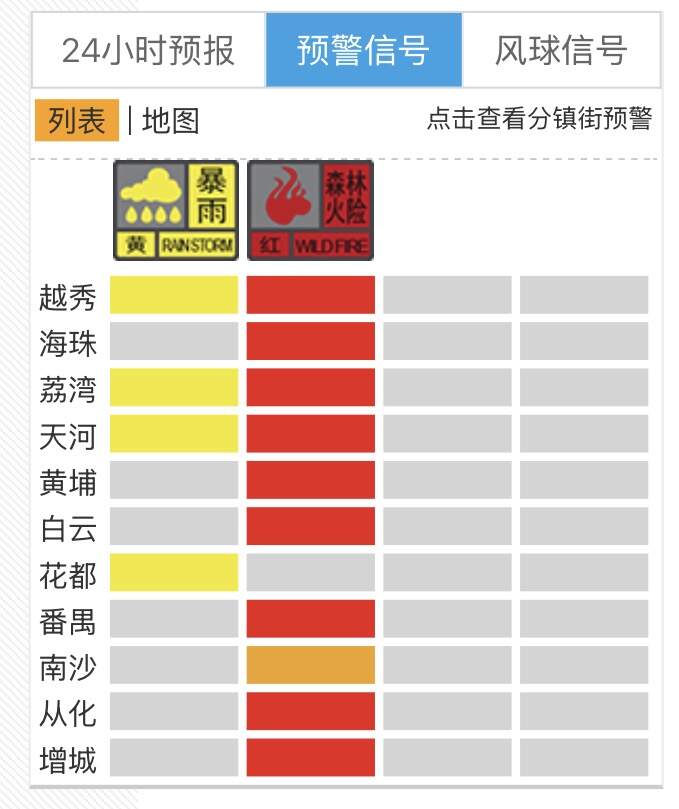The image size is (679, 809).
Task: Select the 预警信号 tab
Action: (363, 50)
